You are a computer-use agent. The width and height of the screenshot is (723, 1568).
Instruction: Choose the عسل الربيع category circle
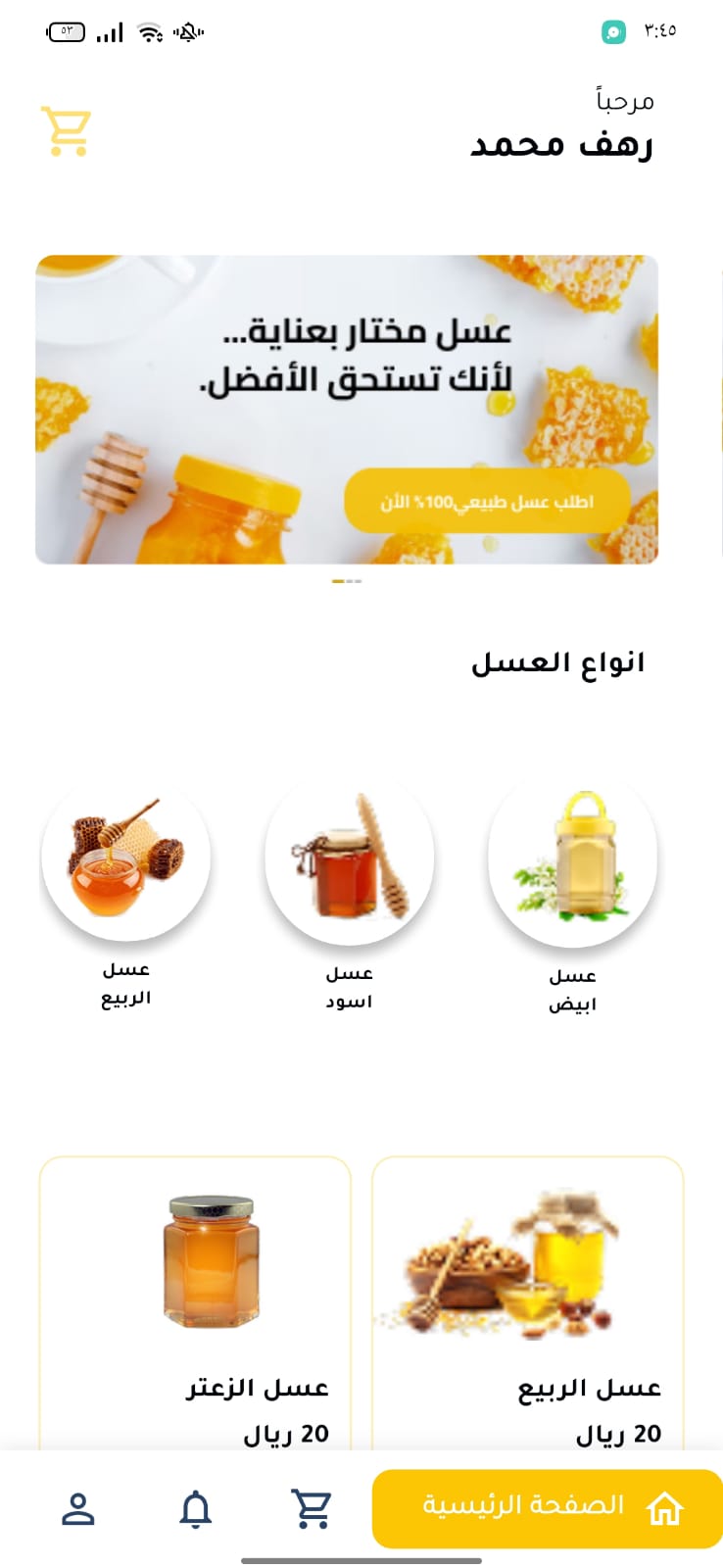[x=125, y=857]
